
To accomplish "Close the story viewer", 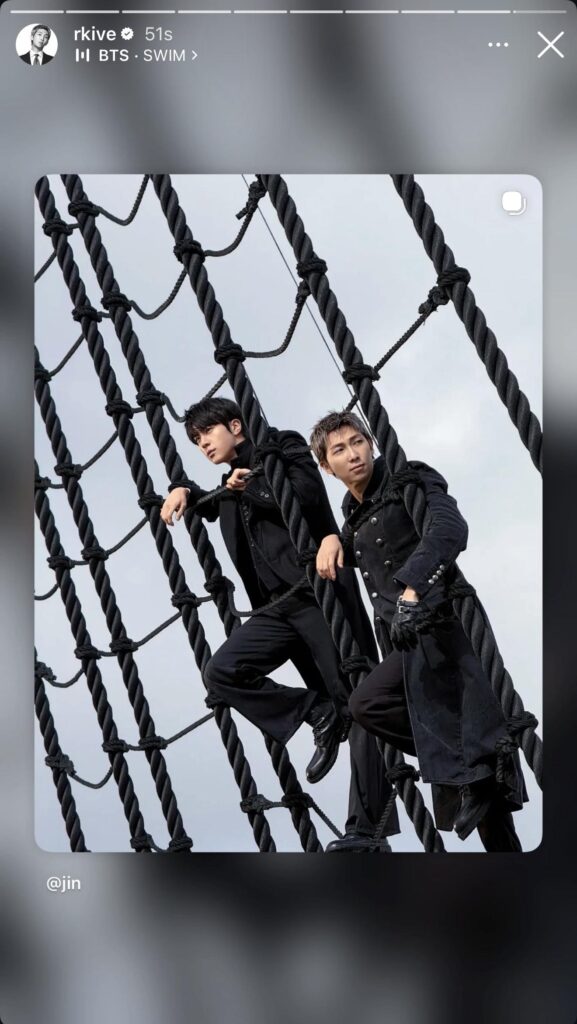I will (x=550, y=44).
